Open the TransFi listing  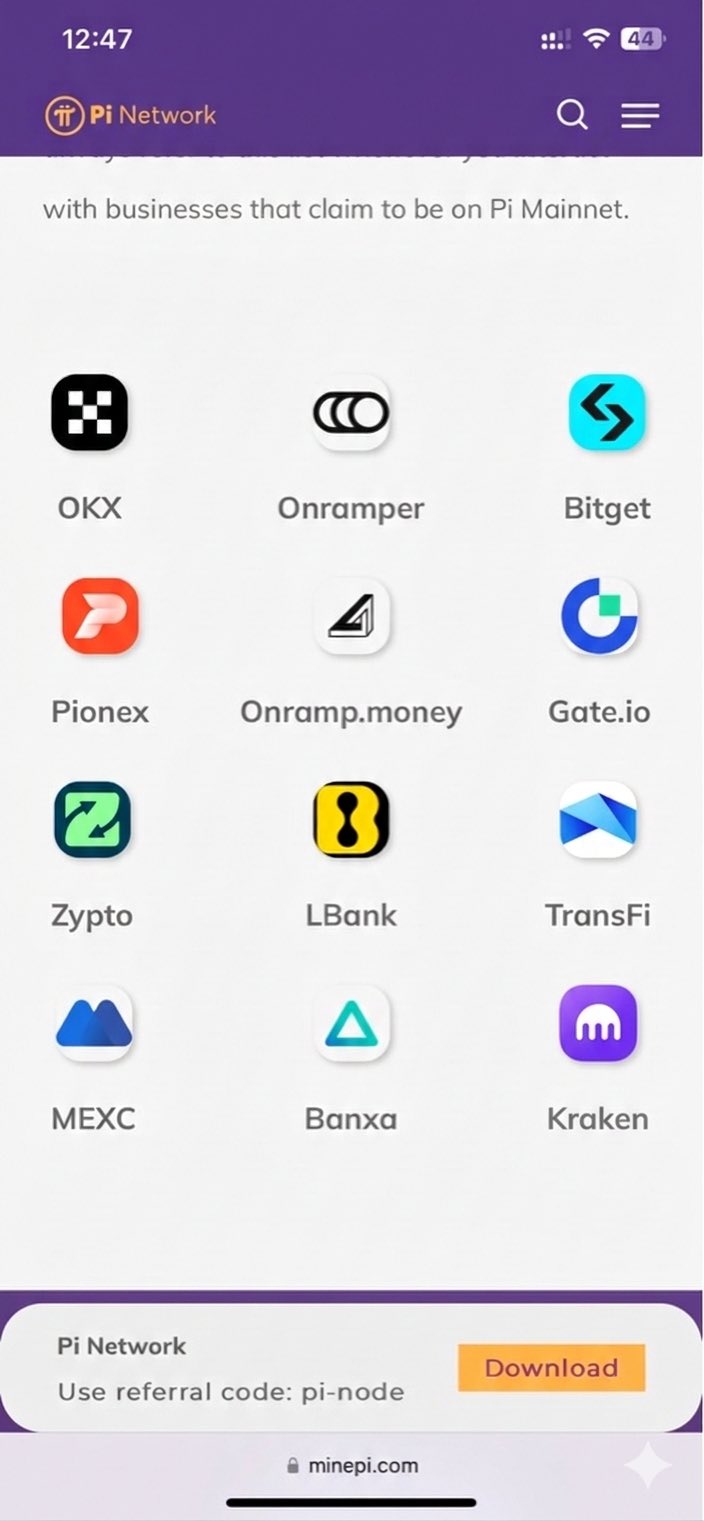(598, 820)
